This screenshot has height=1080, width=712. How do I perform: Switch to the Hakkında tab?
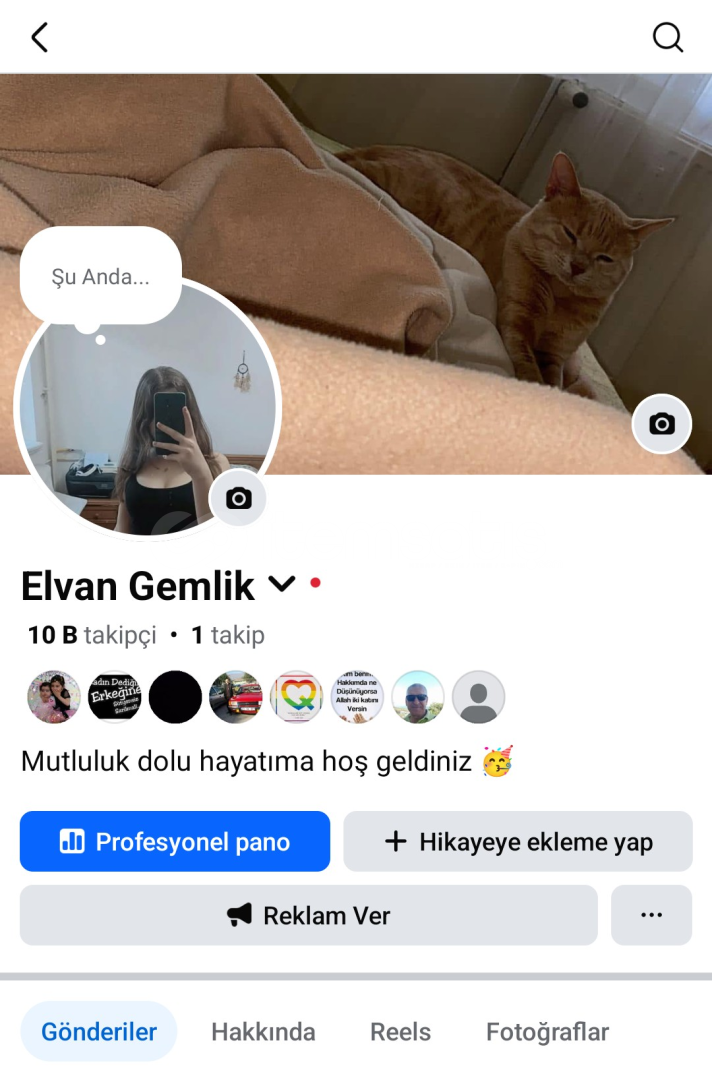click(263, 1031)
